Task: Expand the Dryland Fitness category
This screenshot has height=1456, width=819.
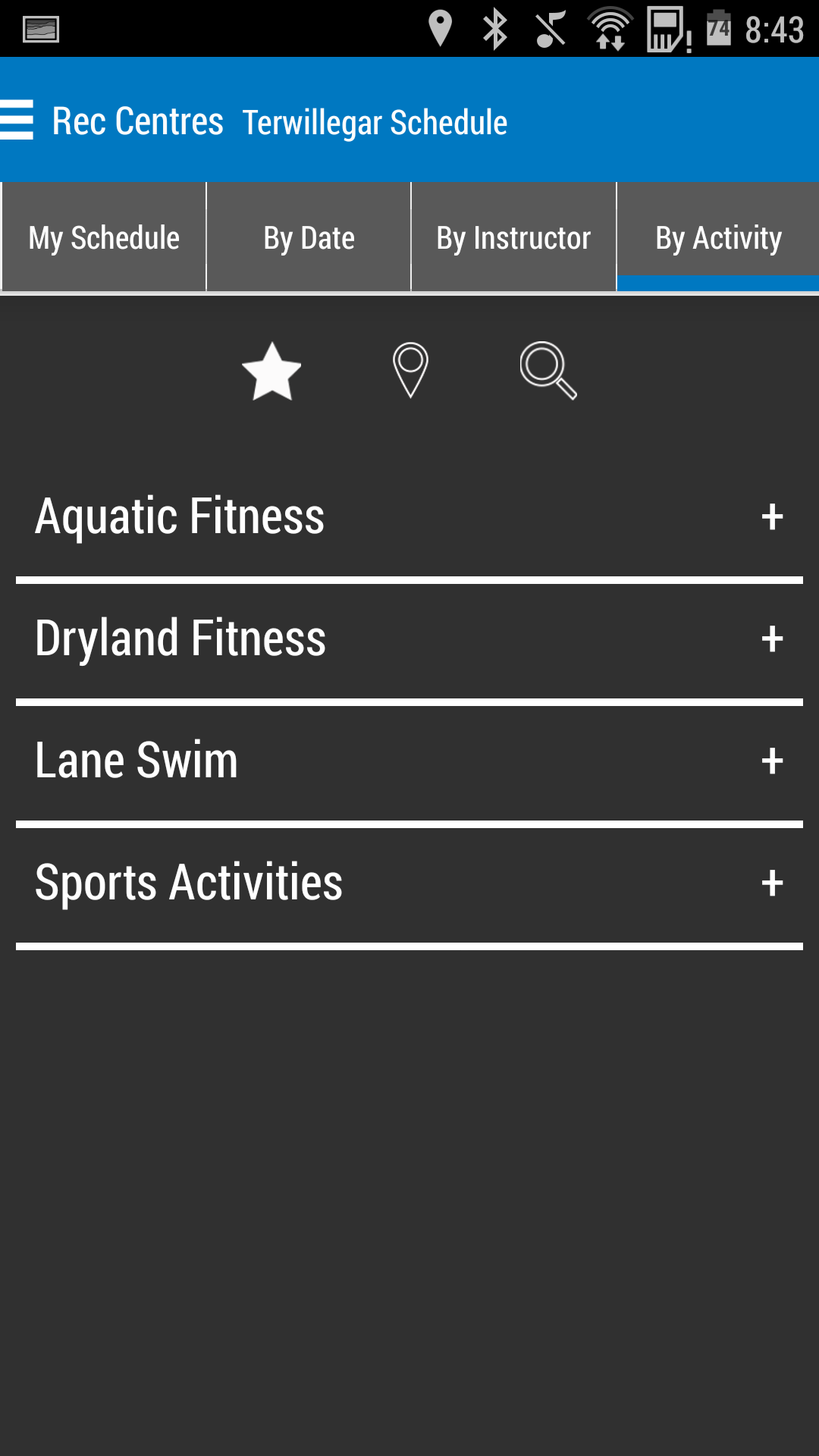Action: [772, 639]
